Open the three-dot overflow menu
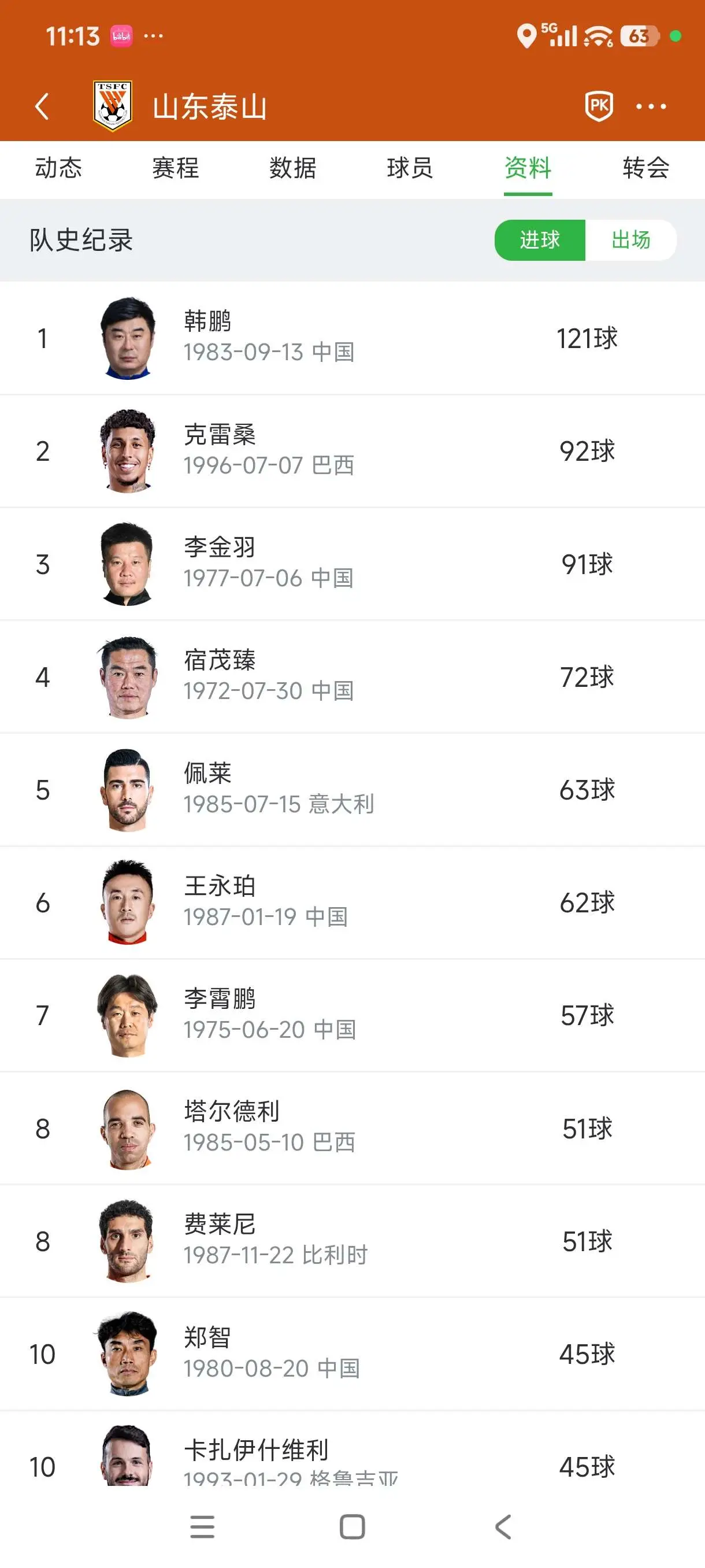 651,106
